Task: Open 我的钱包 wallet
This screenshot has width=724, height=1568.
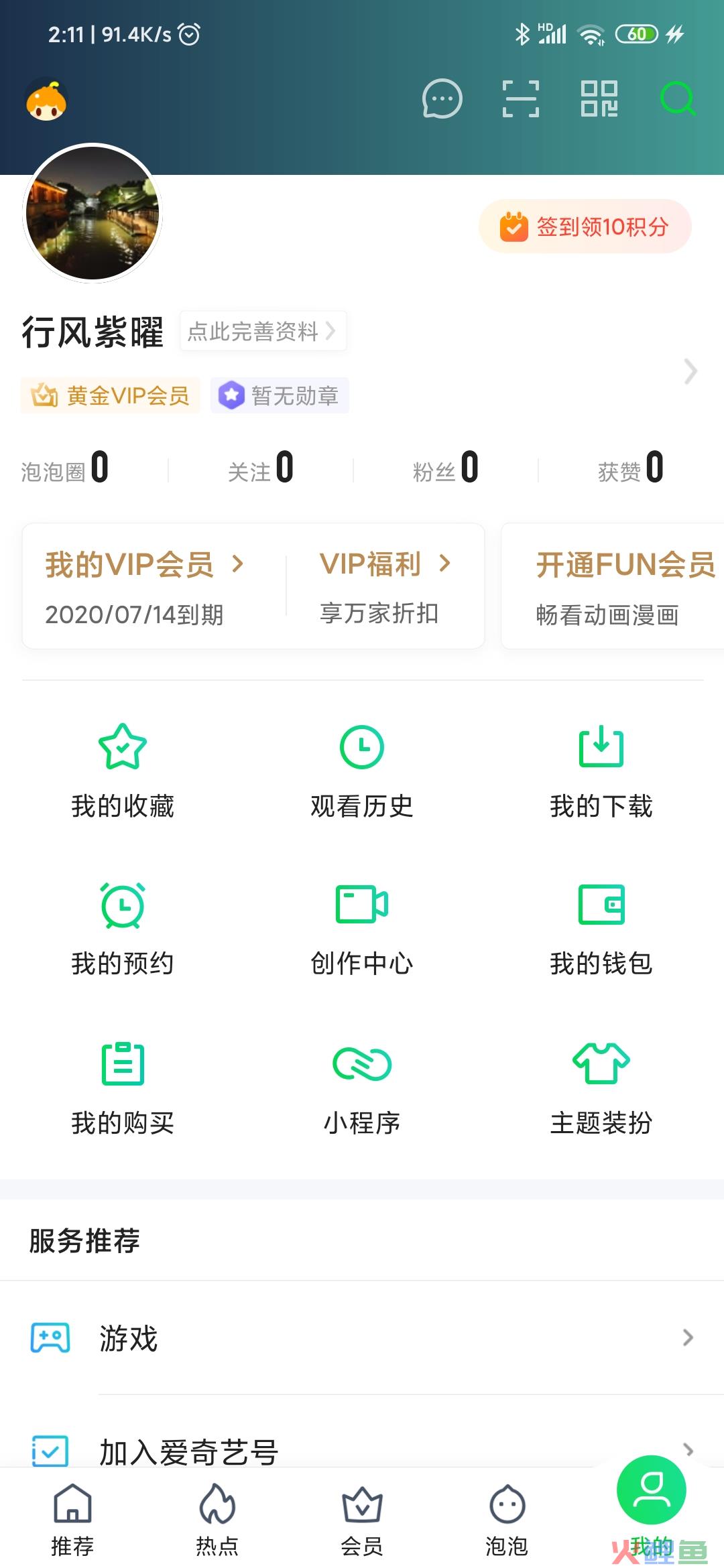Action: 601,929
